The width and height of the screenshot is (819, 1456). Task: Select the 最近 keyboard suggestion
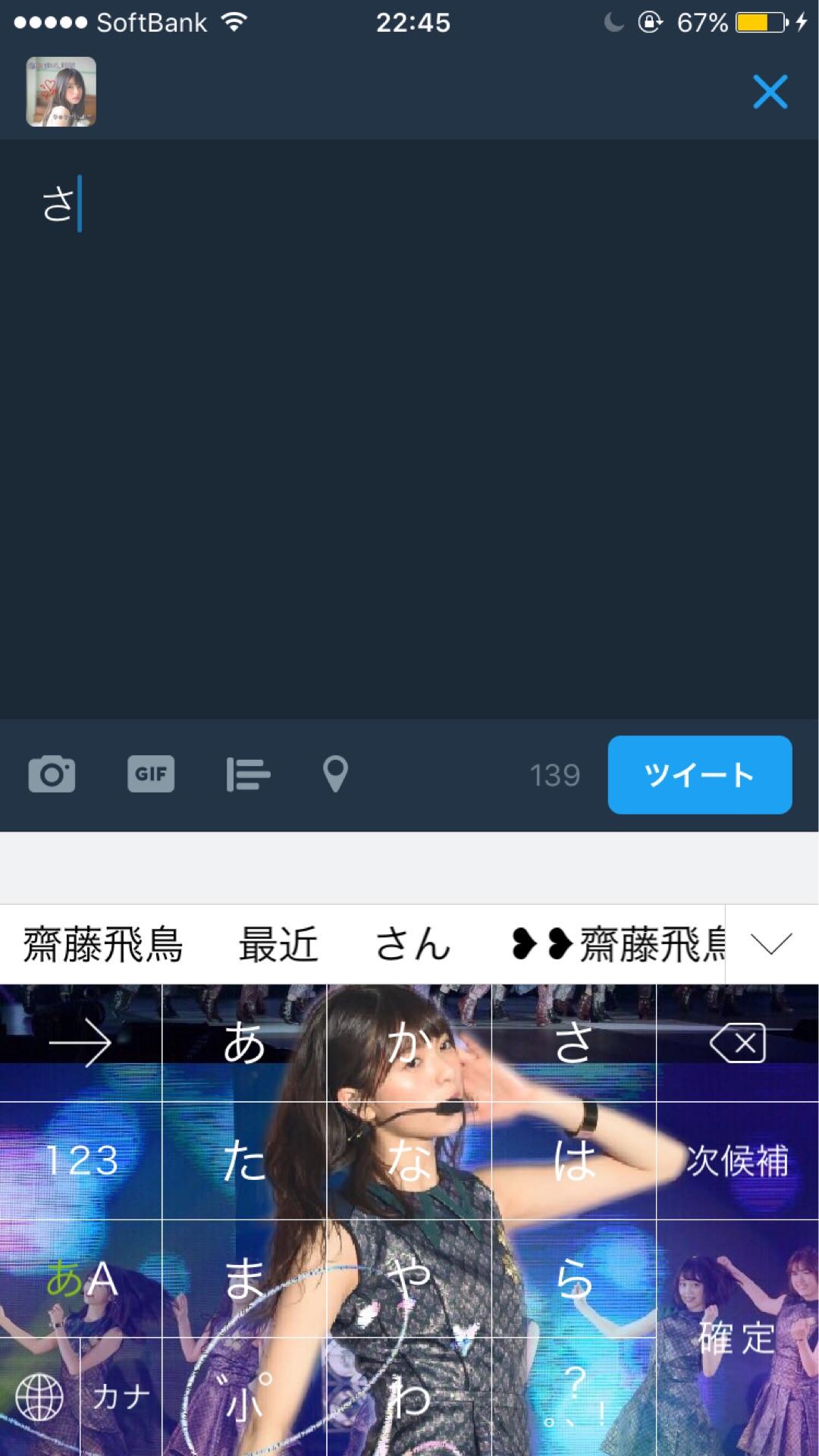coord(278,945)
